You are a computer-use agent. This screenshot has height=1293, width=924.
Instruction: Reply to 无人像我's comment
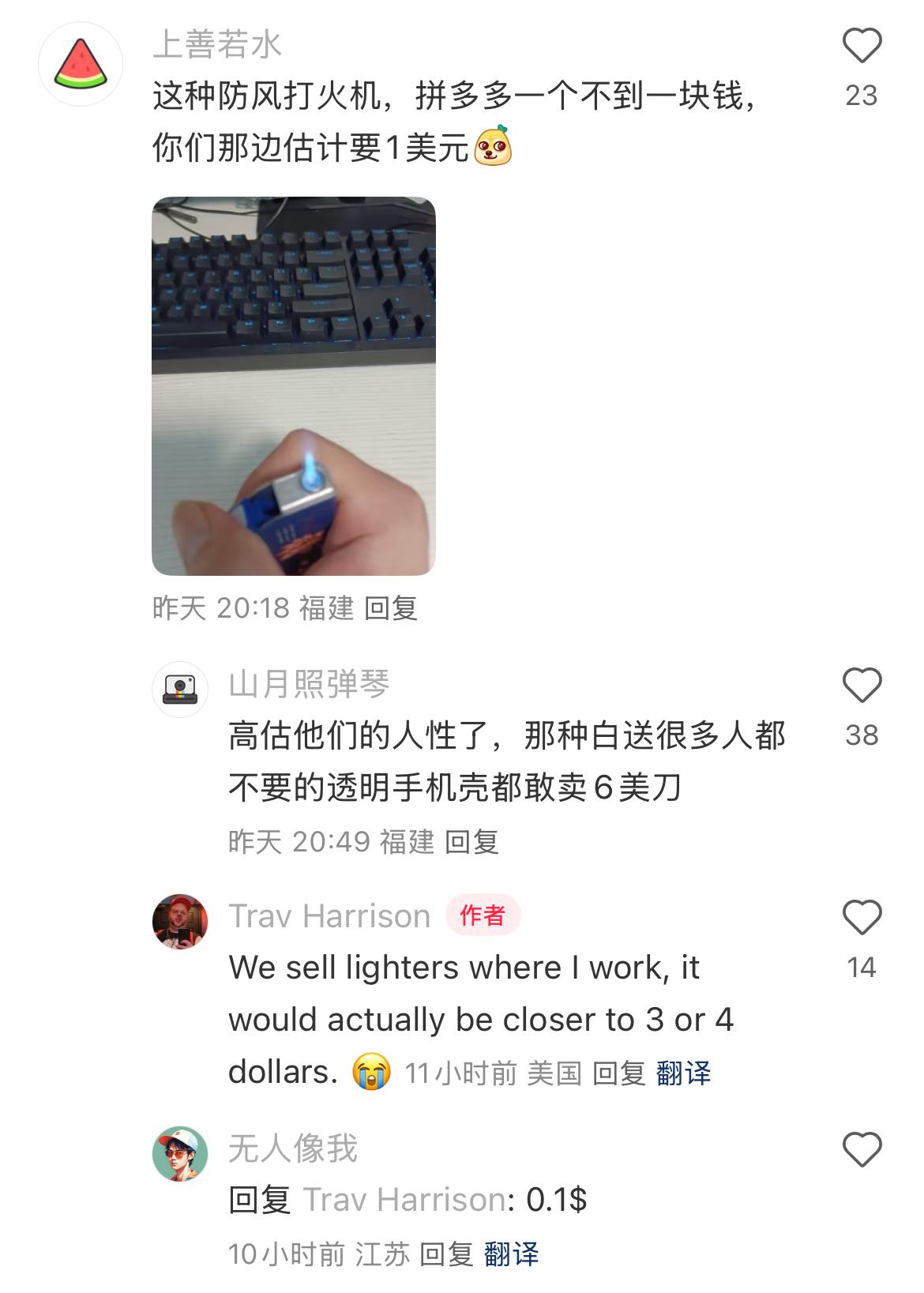pos(445,1254)
